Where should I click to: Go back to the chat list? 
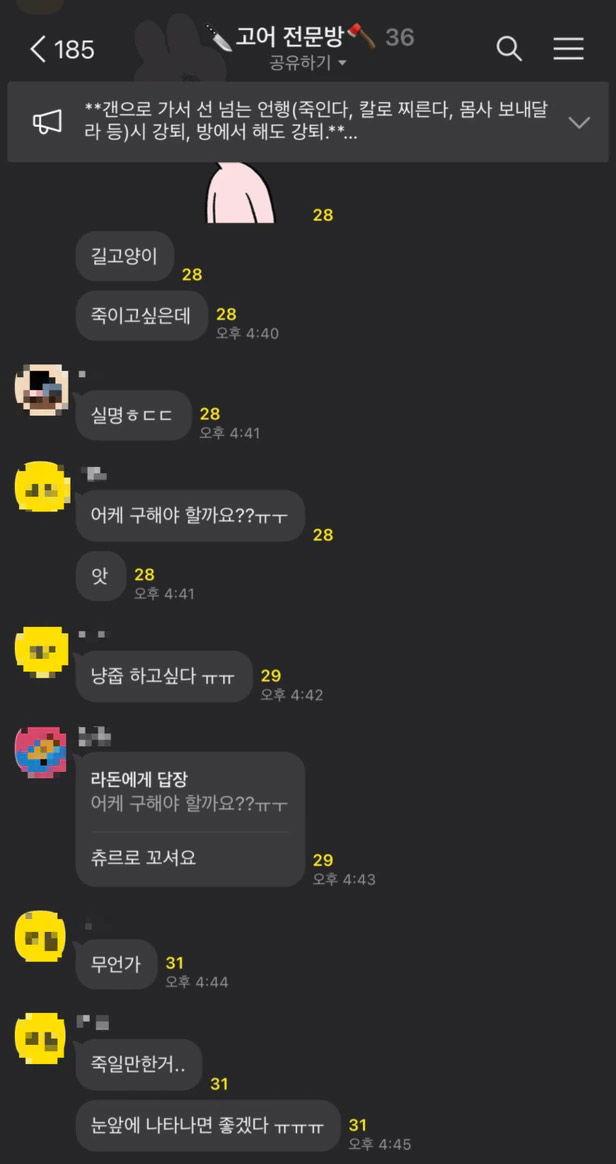pyautogui.click(x=40, y=49)
